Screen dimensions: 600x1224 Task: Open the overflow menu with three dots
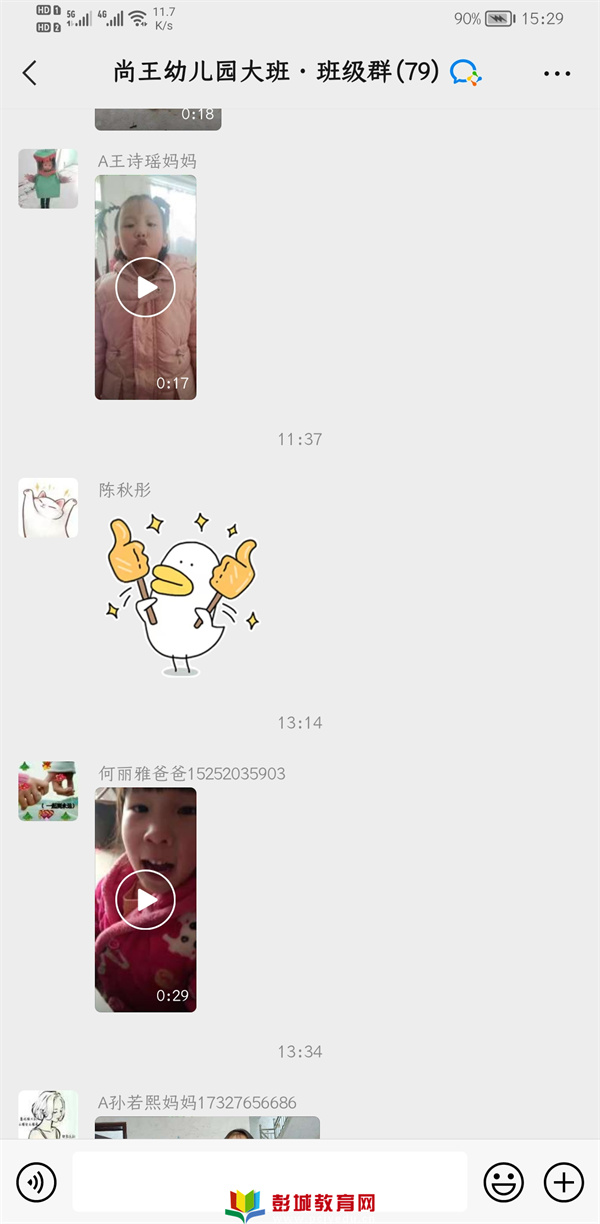pos(557,73)
